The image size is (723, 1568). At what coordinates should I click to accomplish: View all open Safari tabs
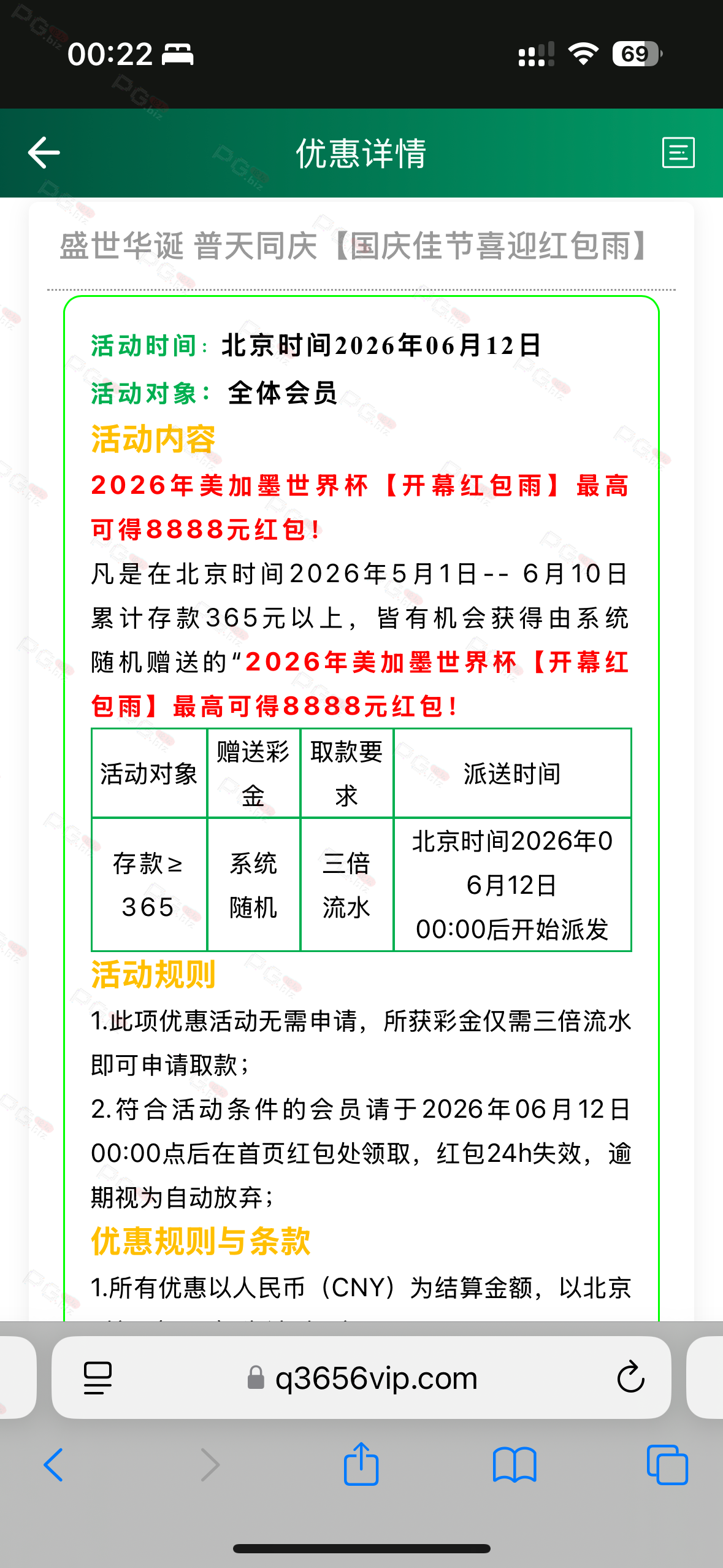[667, 1465]
